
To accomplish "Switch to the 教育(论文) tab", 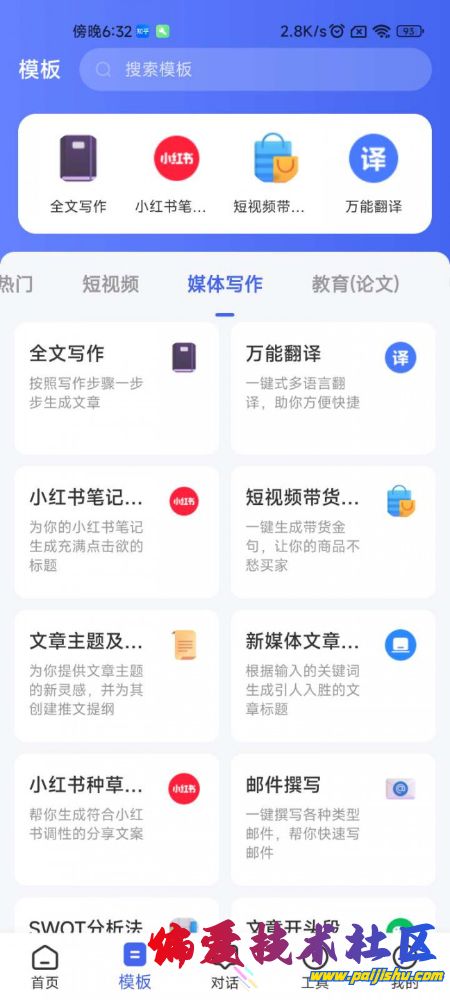I will [356, 284].
